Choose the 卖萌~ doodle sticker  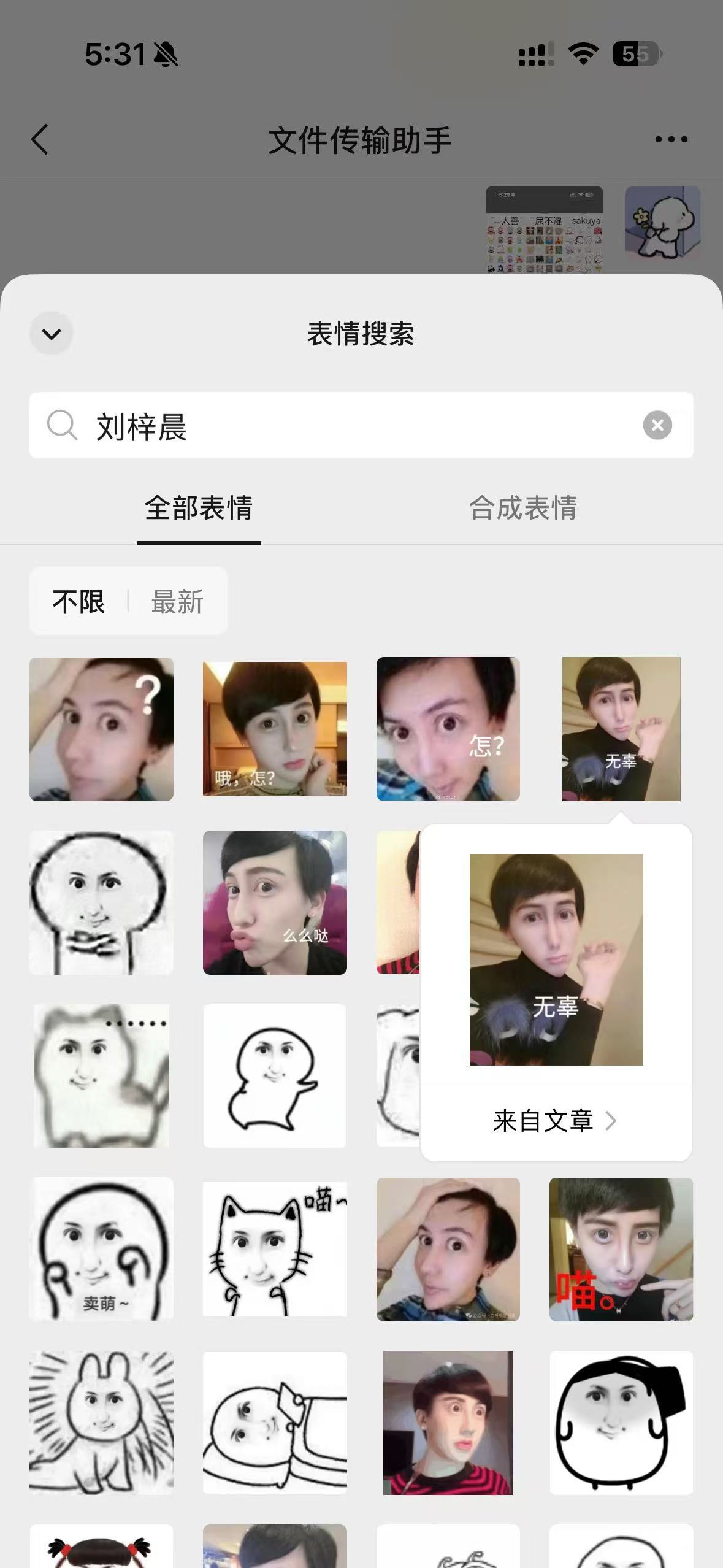tap(101, 1249)
